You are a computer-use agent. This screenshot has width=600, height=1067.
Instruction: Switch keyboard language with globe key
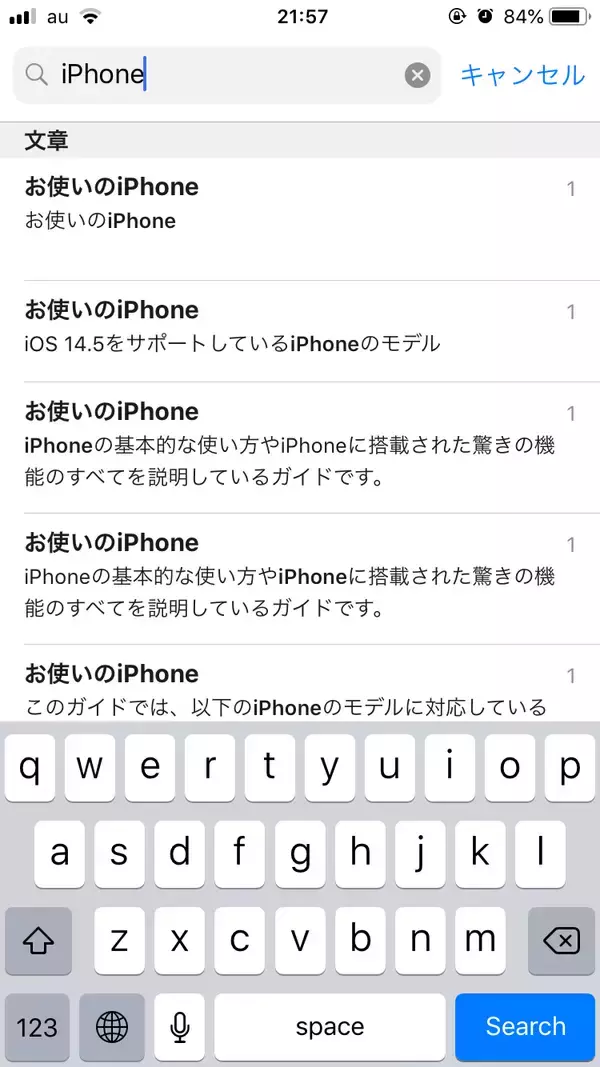(x=111, y=1027)
